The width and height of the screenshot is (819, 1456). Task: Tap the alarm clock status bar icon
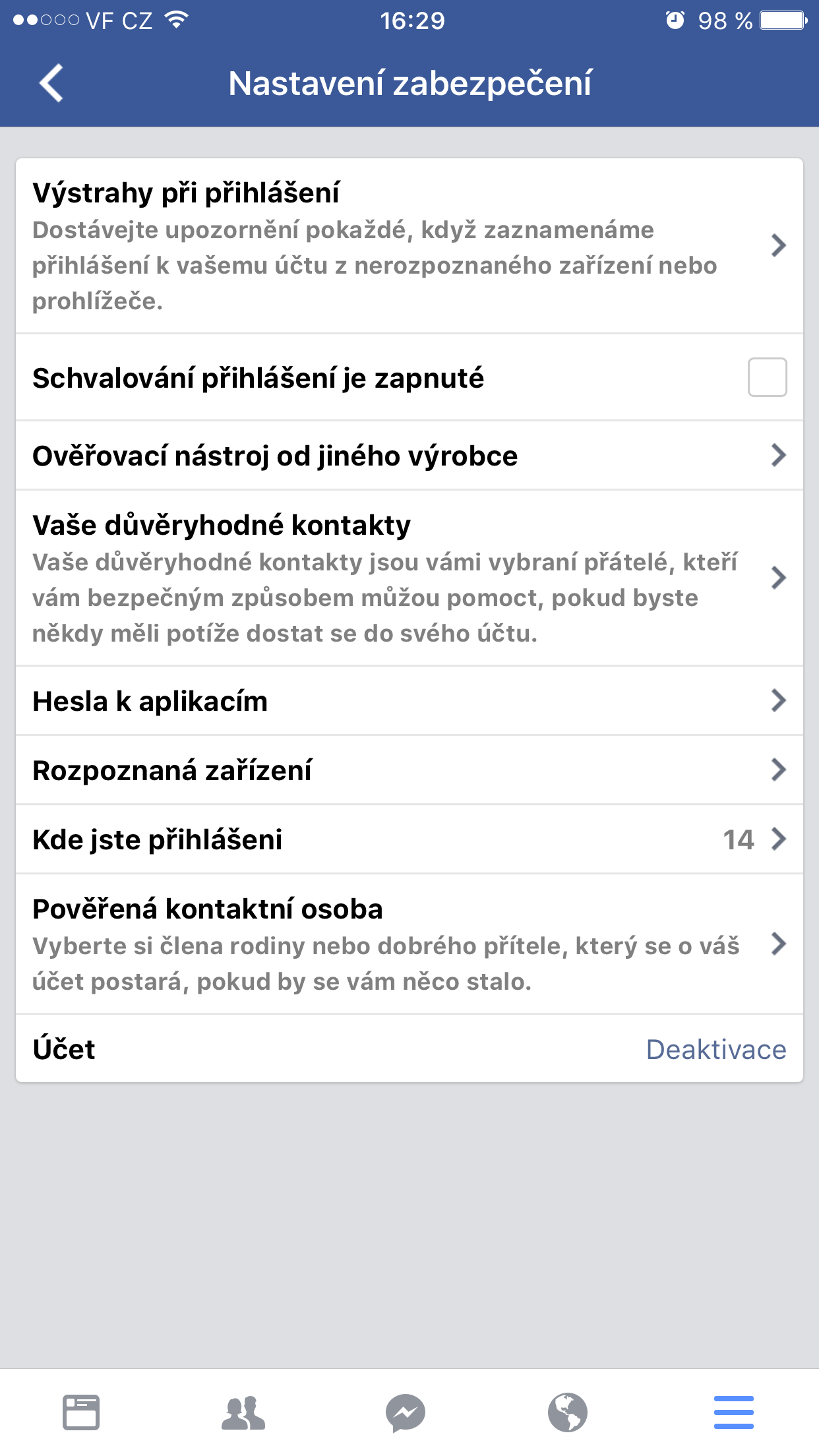coord(673,22)
